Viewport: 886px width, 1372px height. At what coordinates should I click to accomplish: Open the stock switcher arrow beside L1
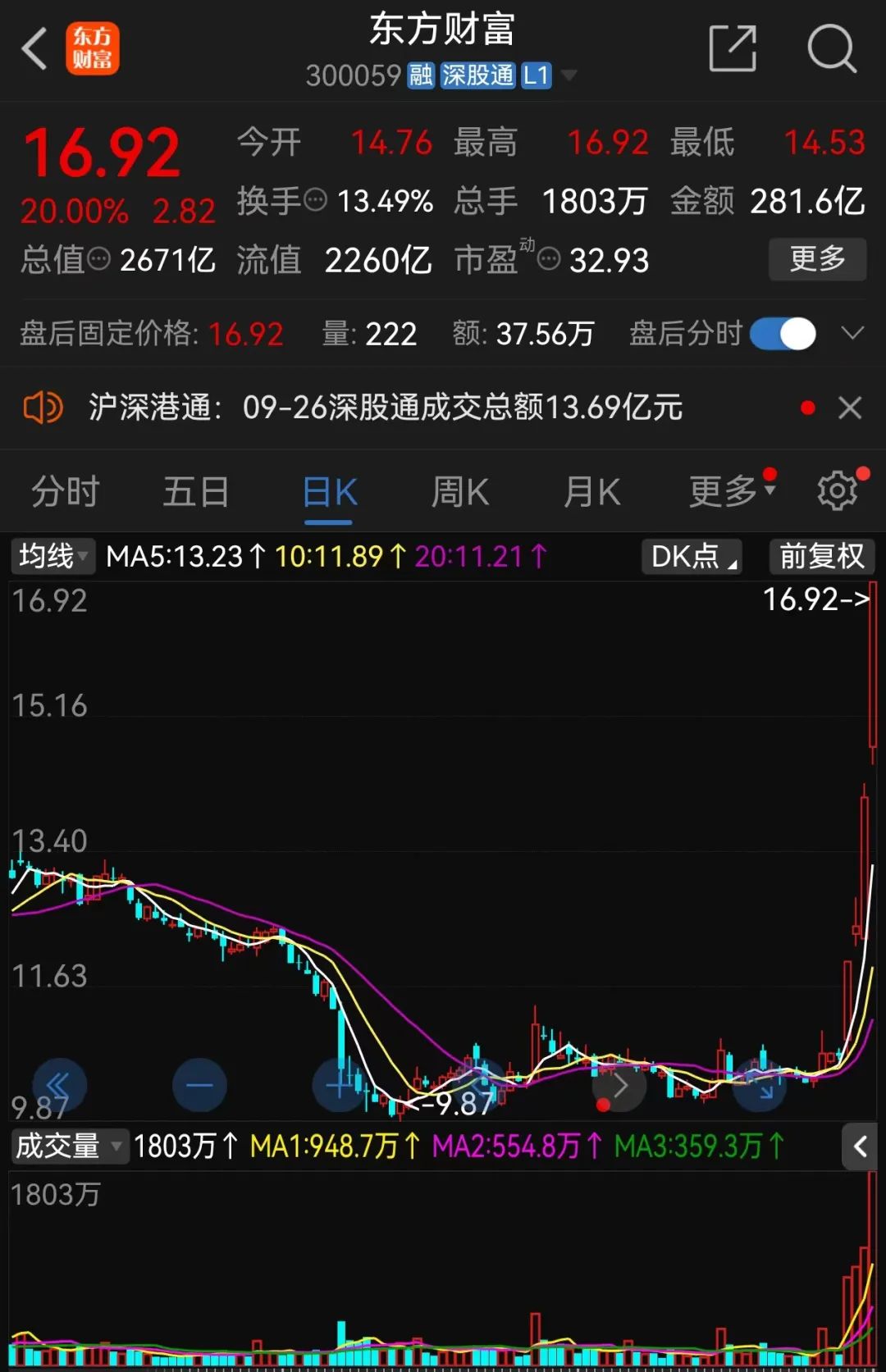(x=569, y=75)
